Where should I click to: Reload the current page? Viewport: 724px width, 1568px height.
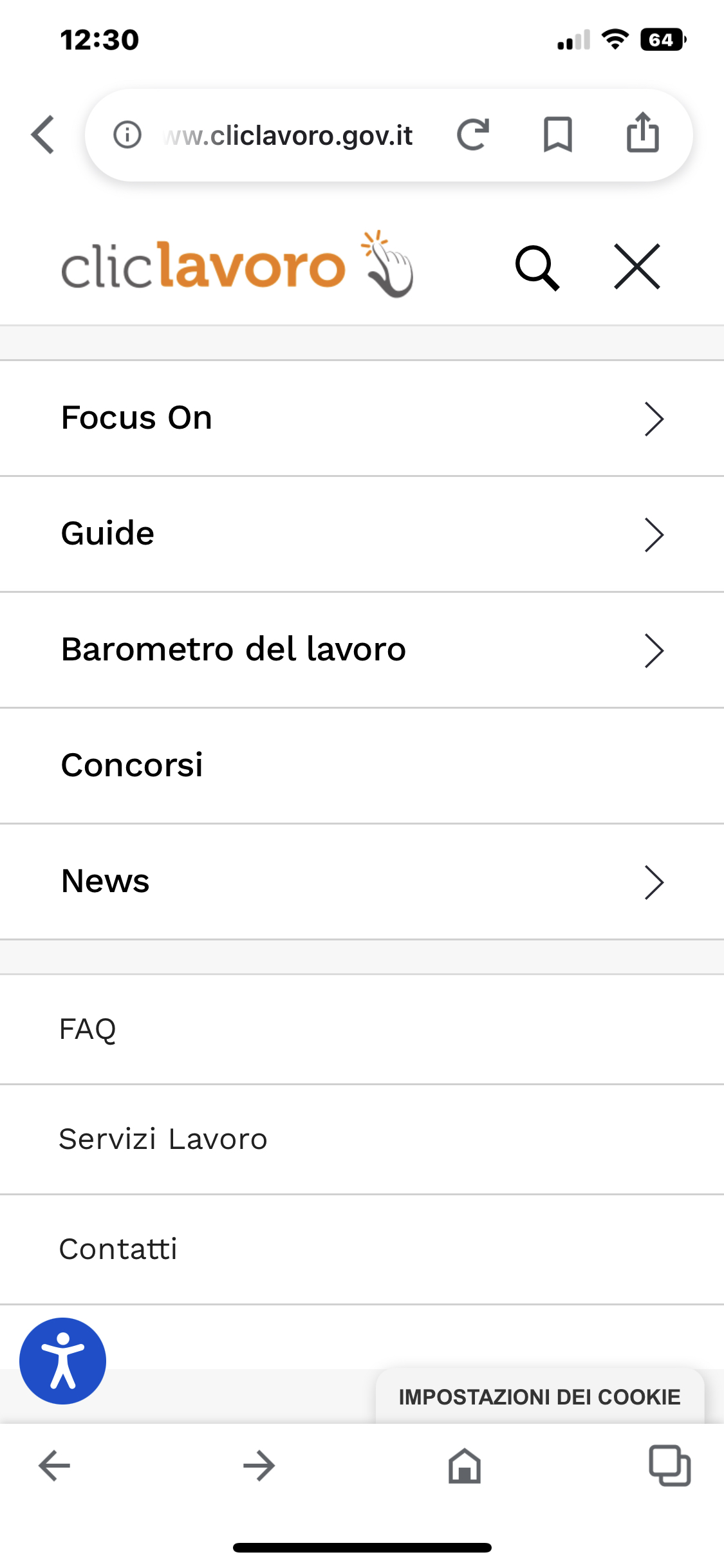474,135
